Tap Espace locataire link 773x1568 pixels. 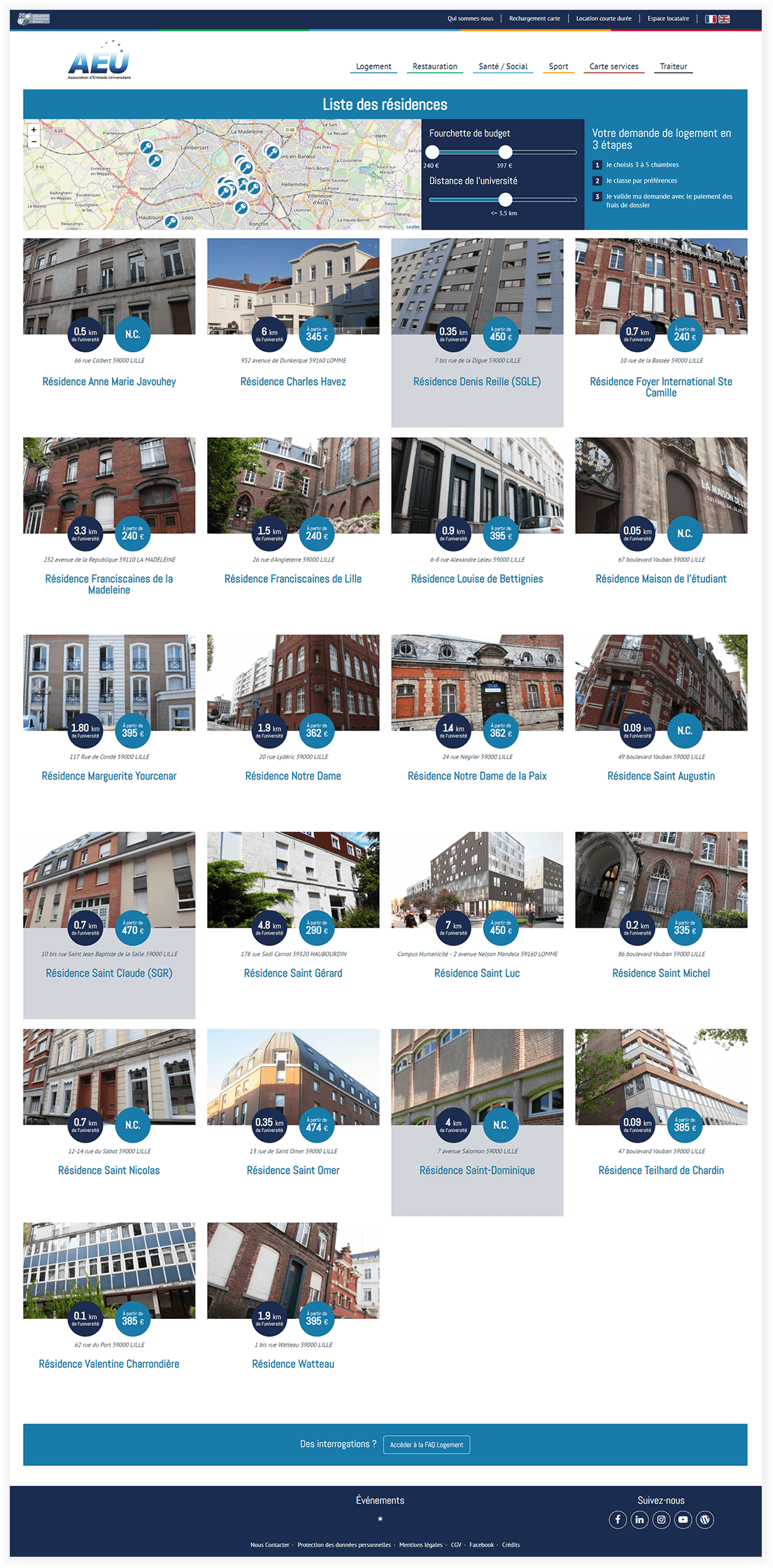[x=668, y=19]
